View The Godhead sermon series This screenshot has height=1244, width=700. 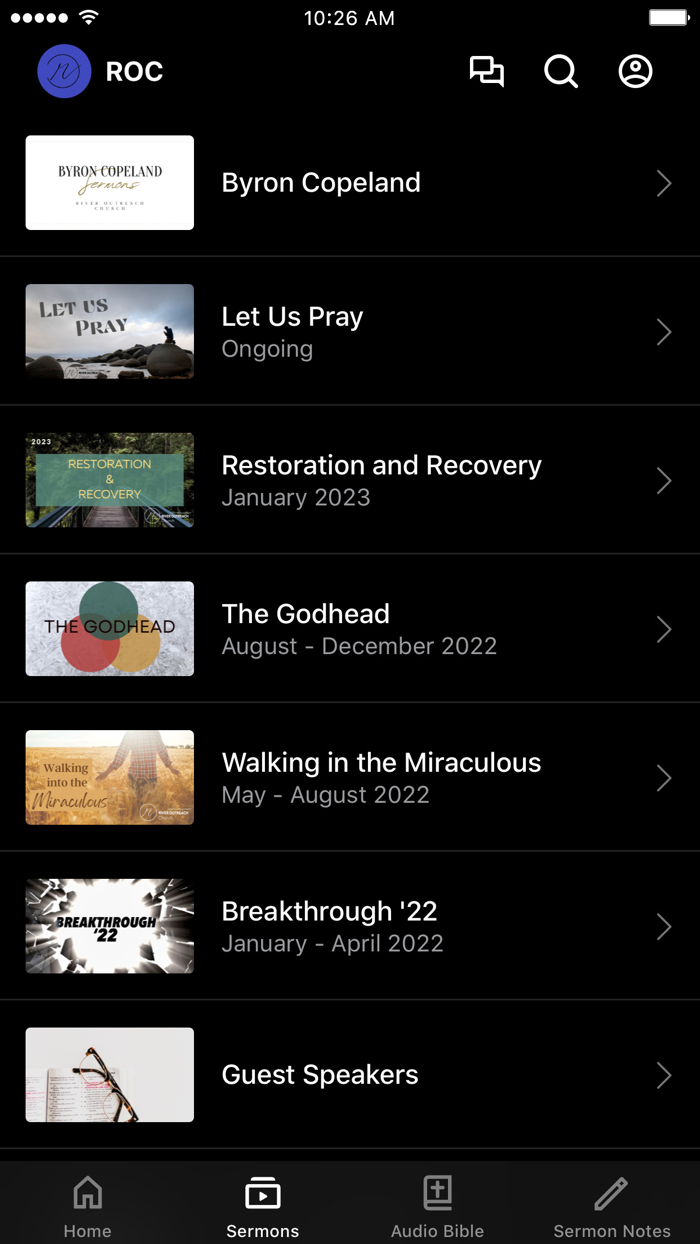[350, 629]
